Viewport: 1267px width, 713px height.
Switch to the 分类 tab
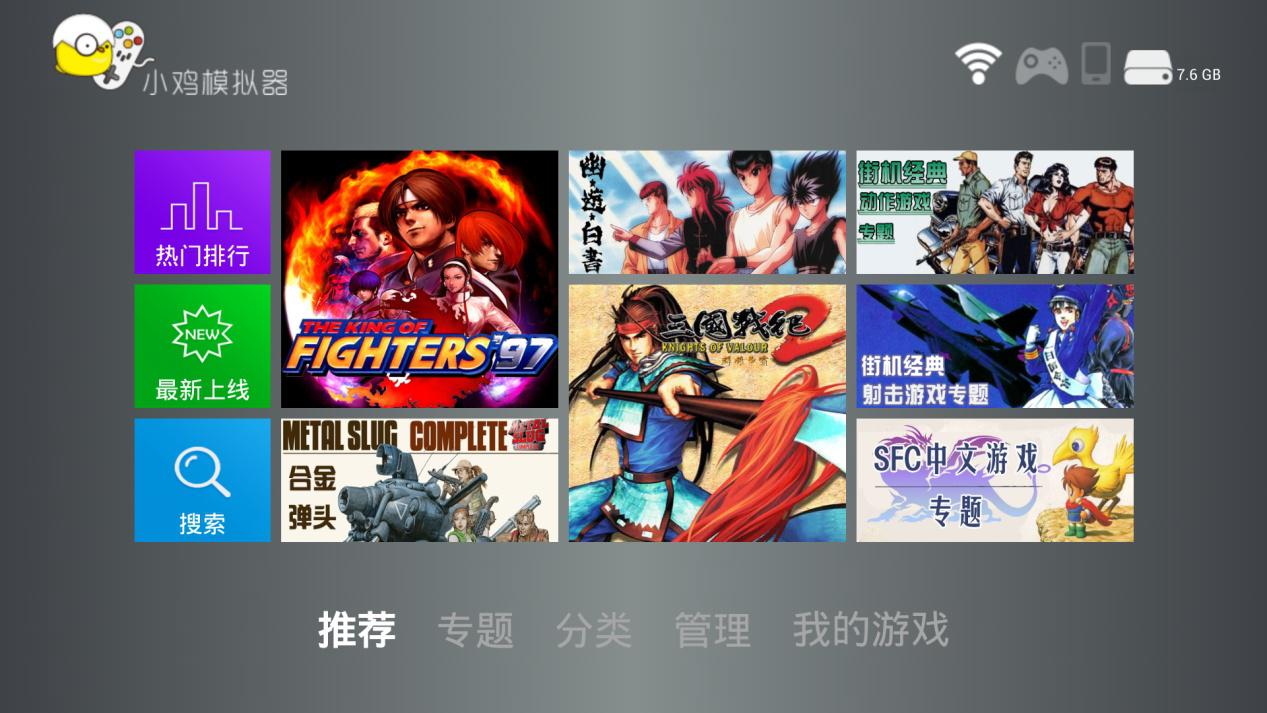pos(594,630)
